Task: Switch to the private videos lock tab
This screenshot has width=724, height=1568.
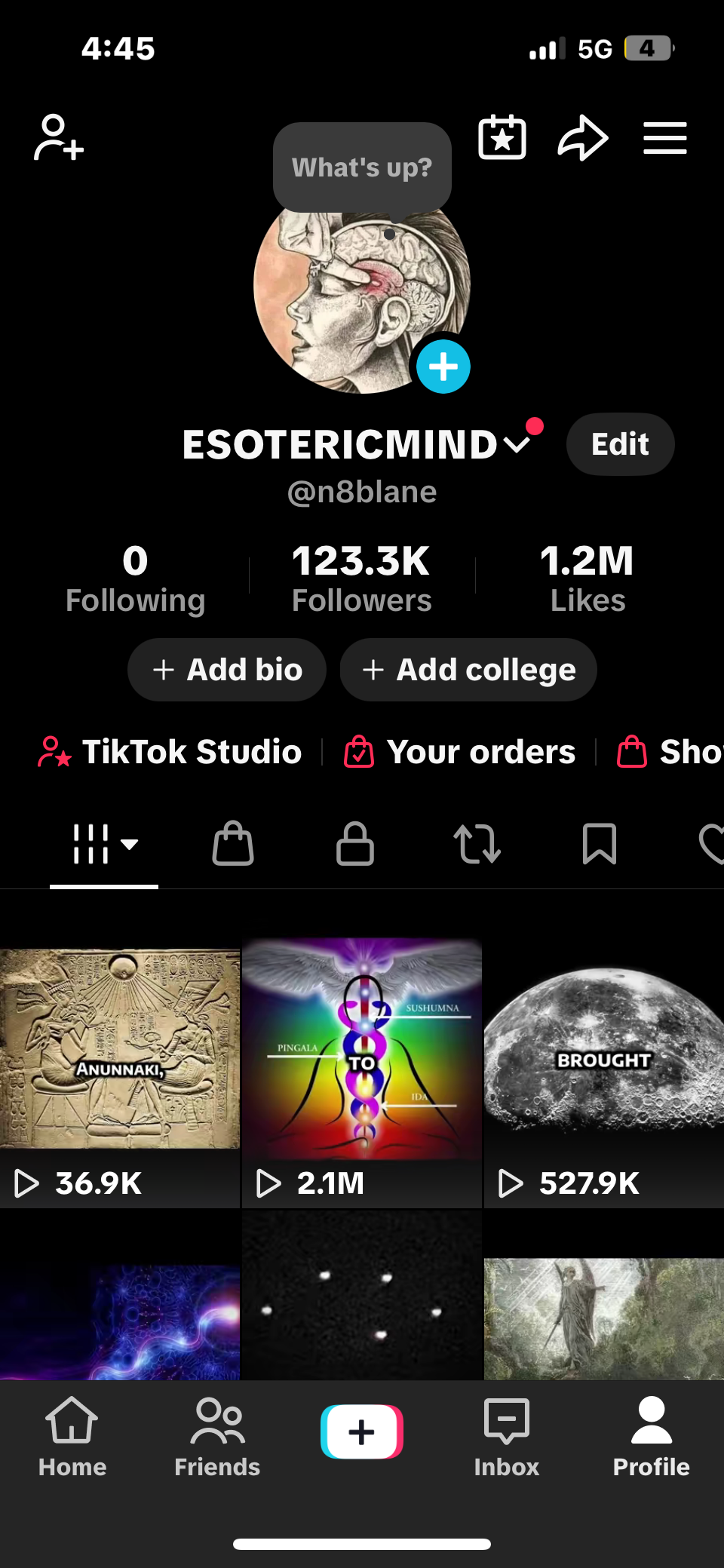Action: click(x=355, y=843)
